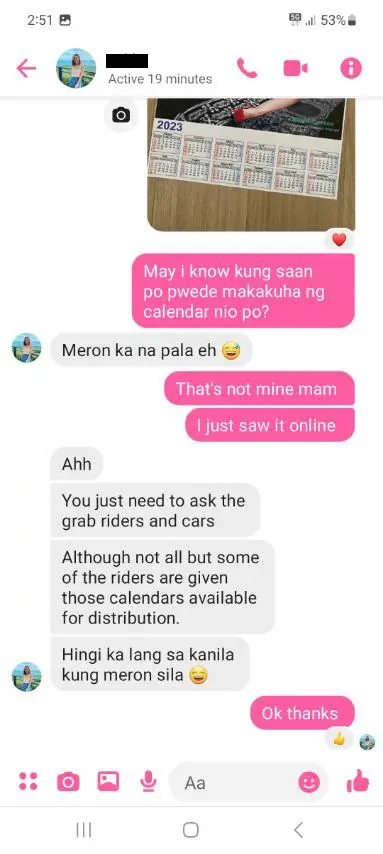
Task: Open the contact's profile picture in header
Action: (76, 68)
